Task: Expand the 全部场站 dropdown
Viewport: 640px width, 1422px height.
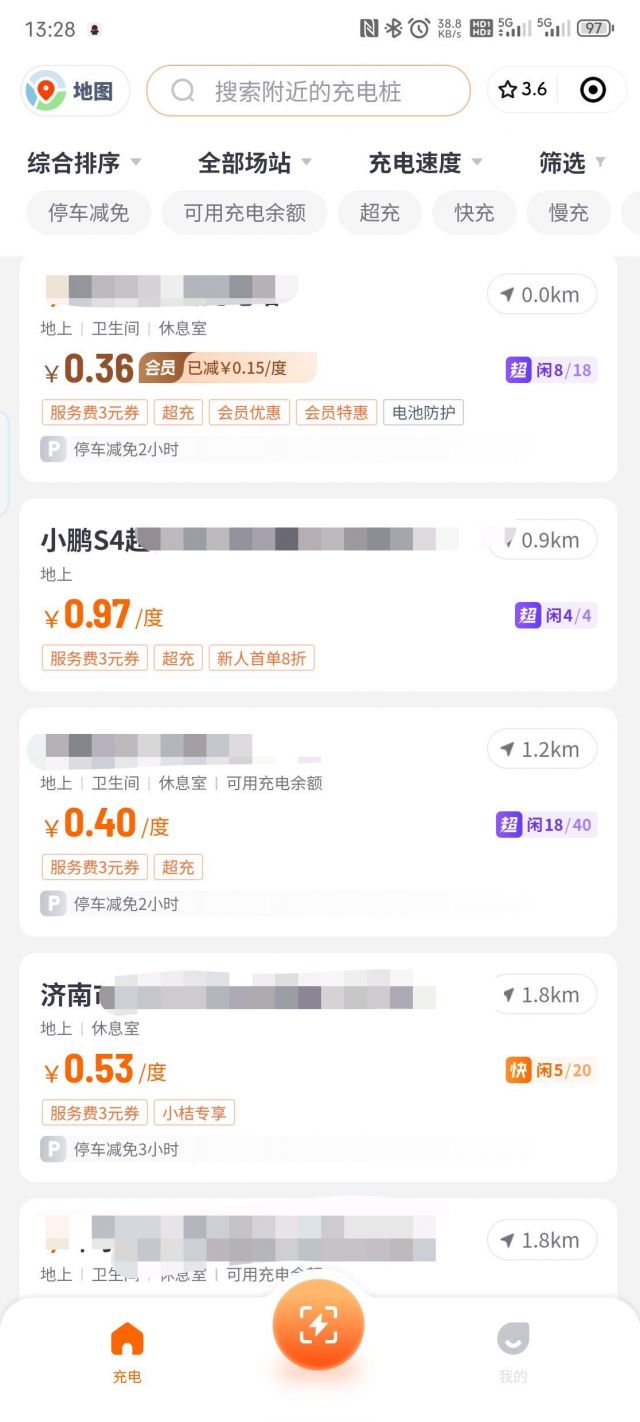Action: tap(255, 162)
